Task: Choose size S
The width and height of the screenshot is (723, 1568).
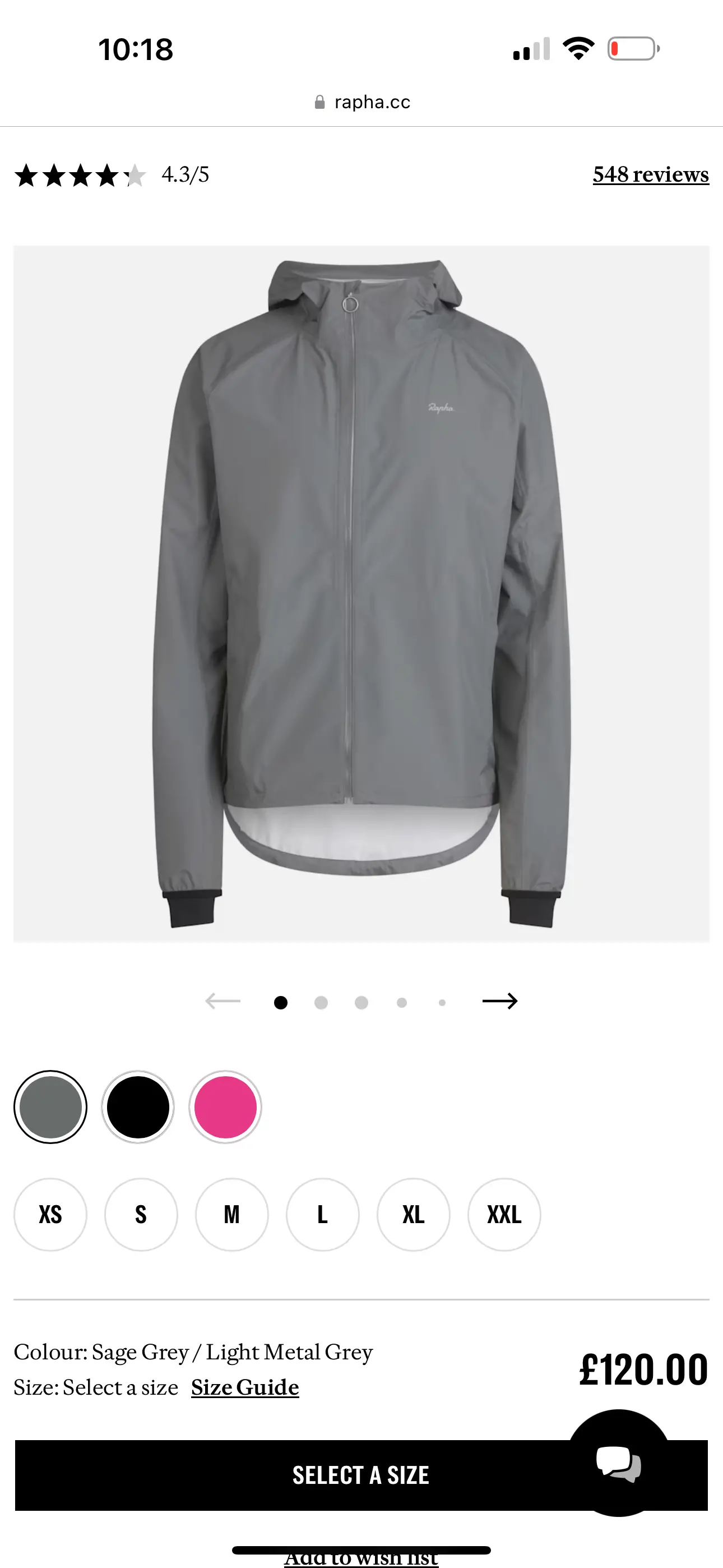Action: [141, 1214]
